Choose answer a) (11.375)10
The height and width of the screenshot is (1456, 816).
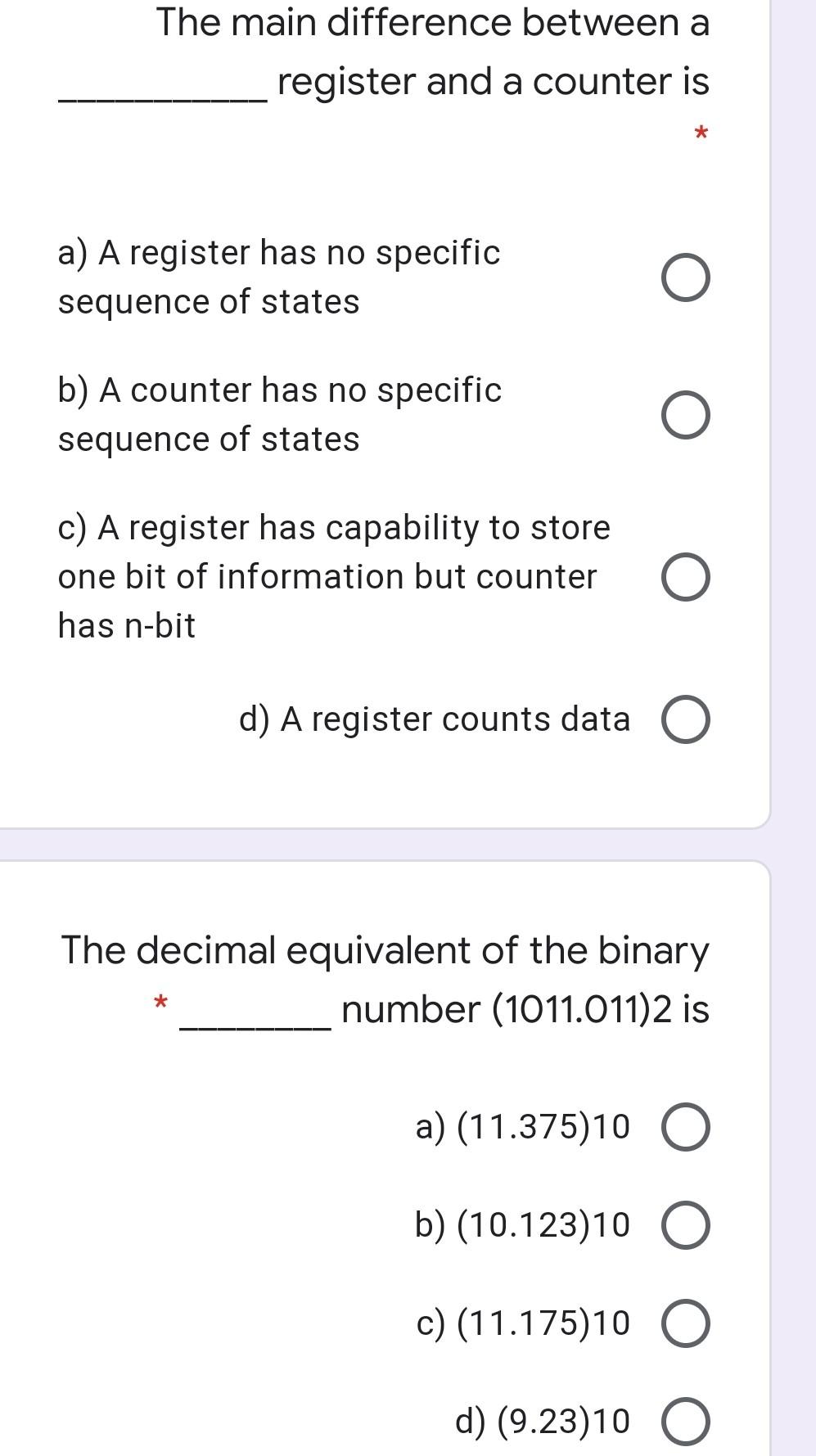(x=686, y=1128)
